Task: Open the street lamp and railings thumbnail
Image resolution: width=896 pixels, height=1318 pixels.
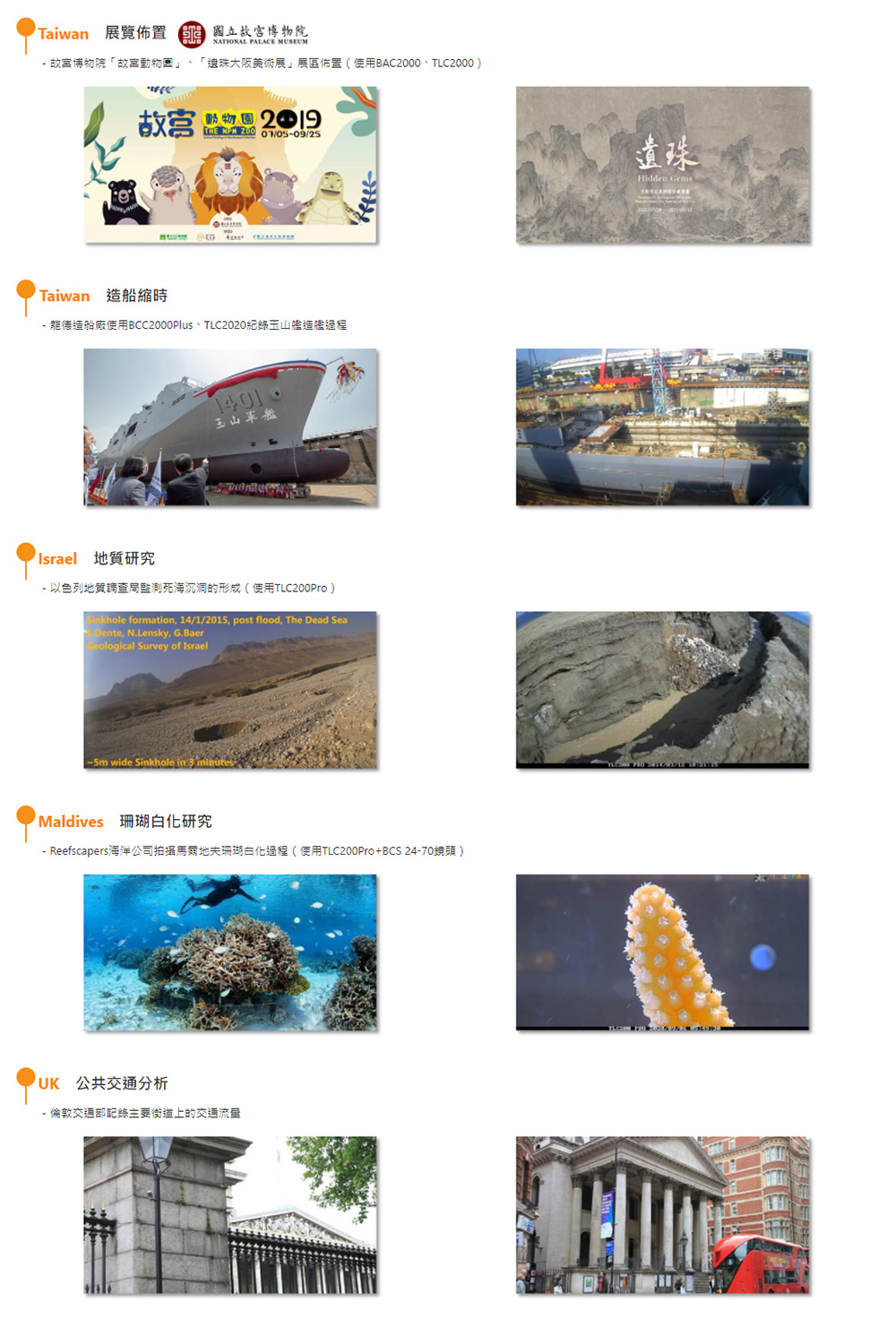Action: coord(230,1215)
